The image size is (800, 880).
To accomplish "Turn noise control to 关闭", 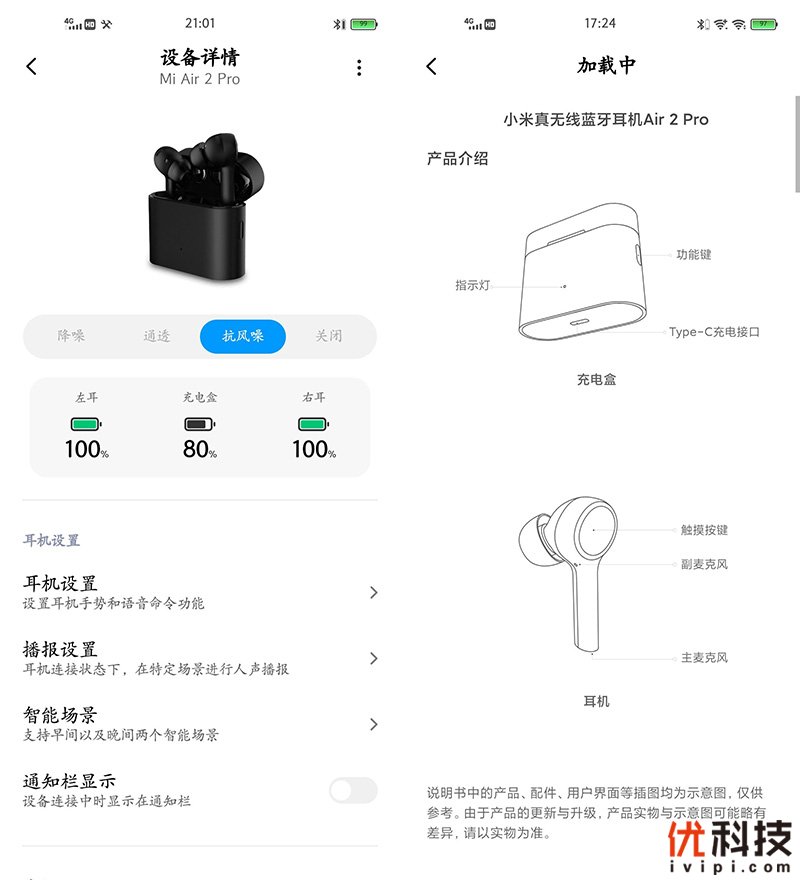I will click(328, 336).
